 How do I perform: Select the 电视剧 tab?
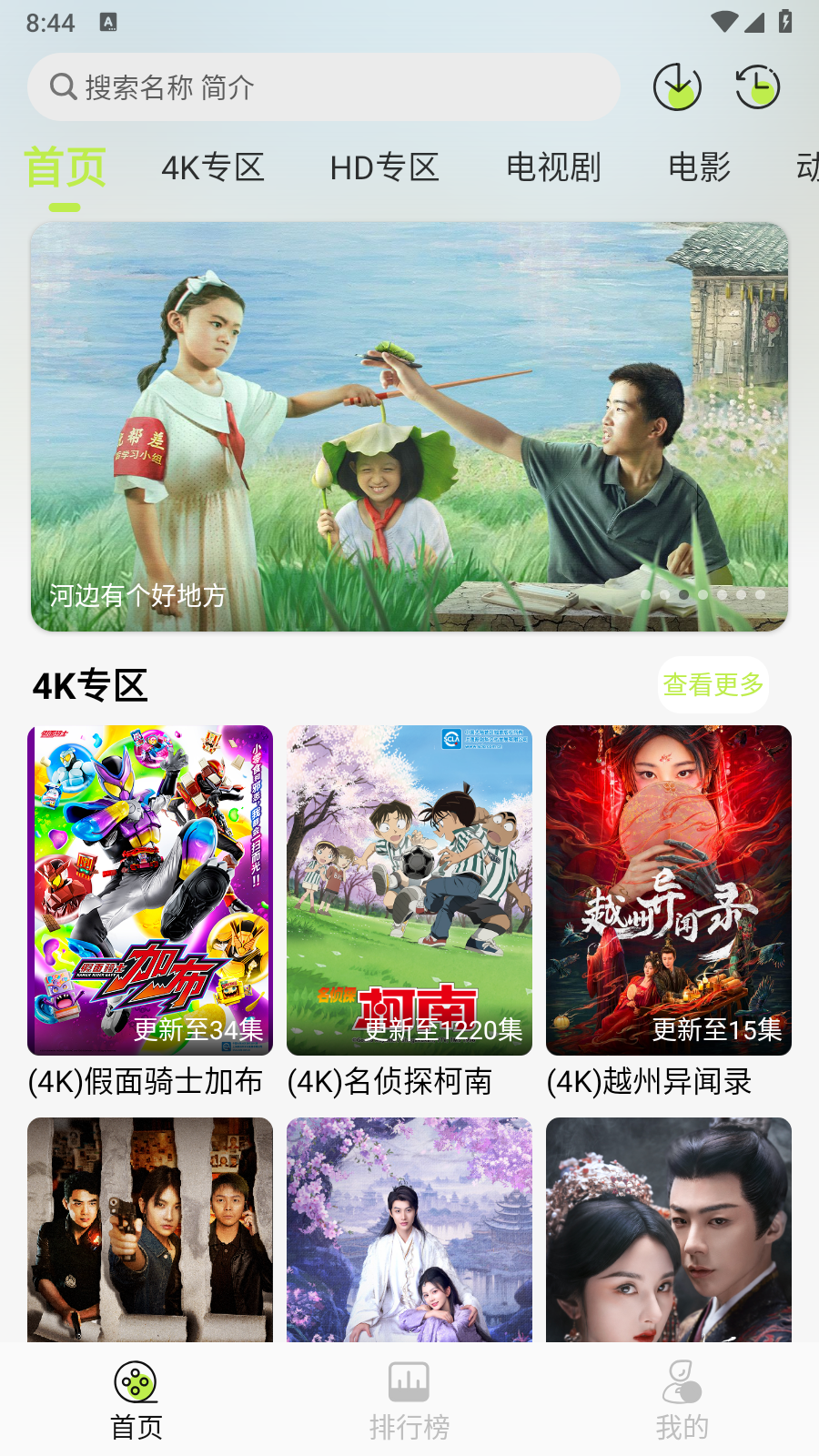(x=553, y=167)
